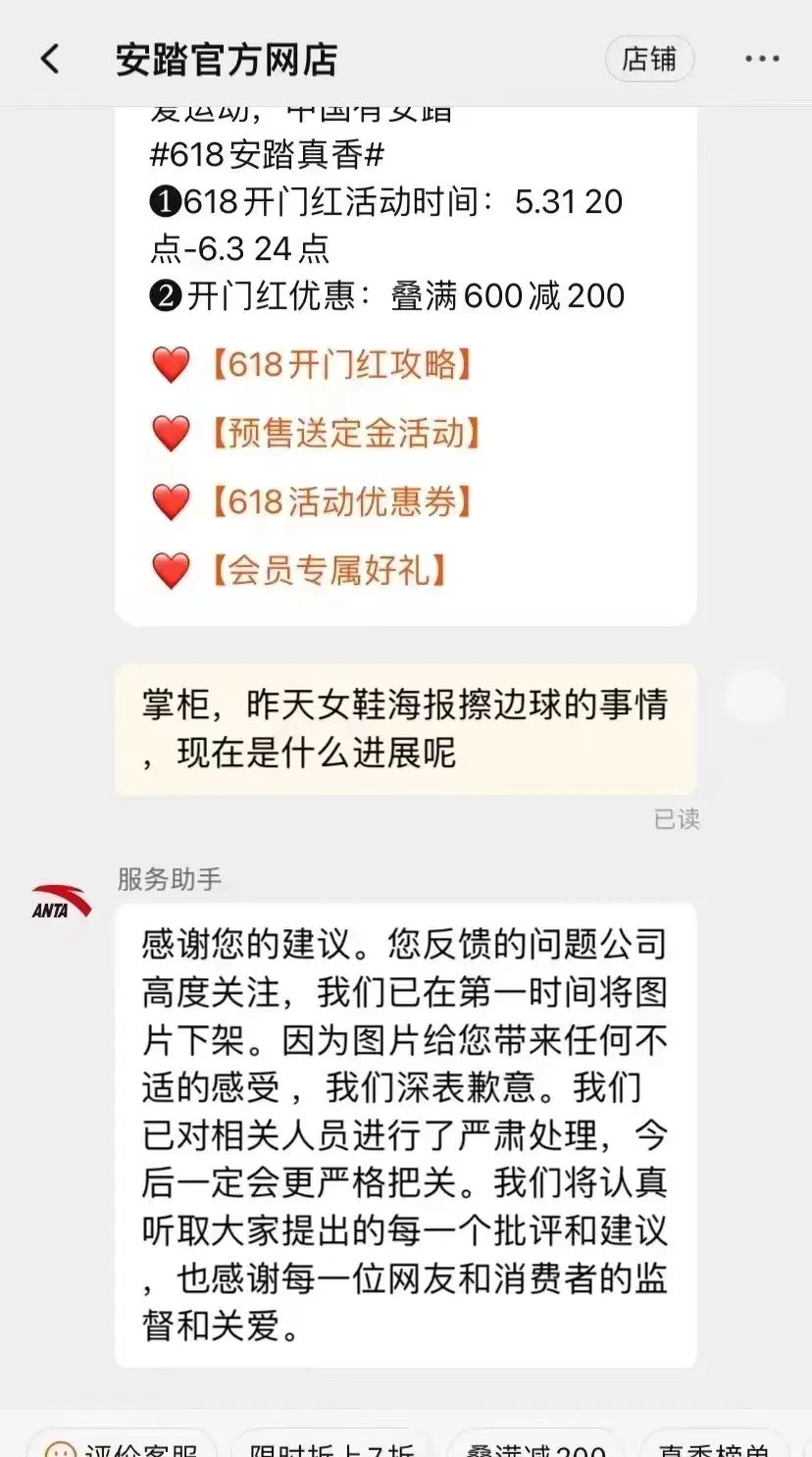This screenshot has height=1457, width=812.
Task: Open the 618活动优惠券 link
Action: (x=340, y=501)
